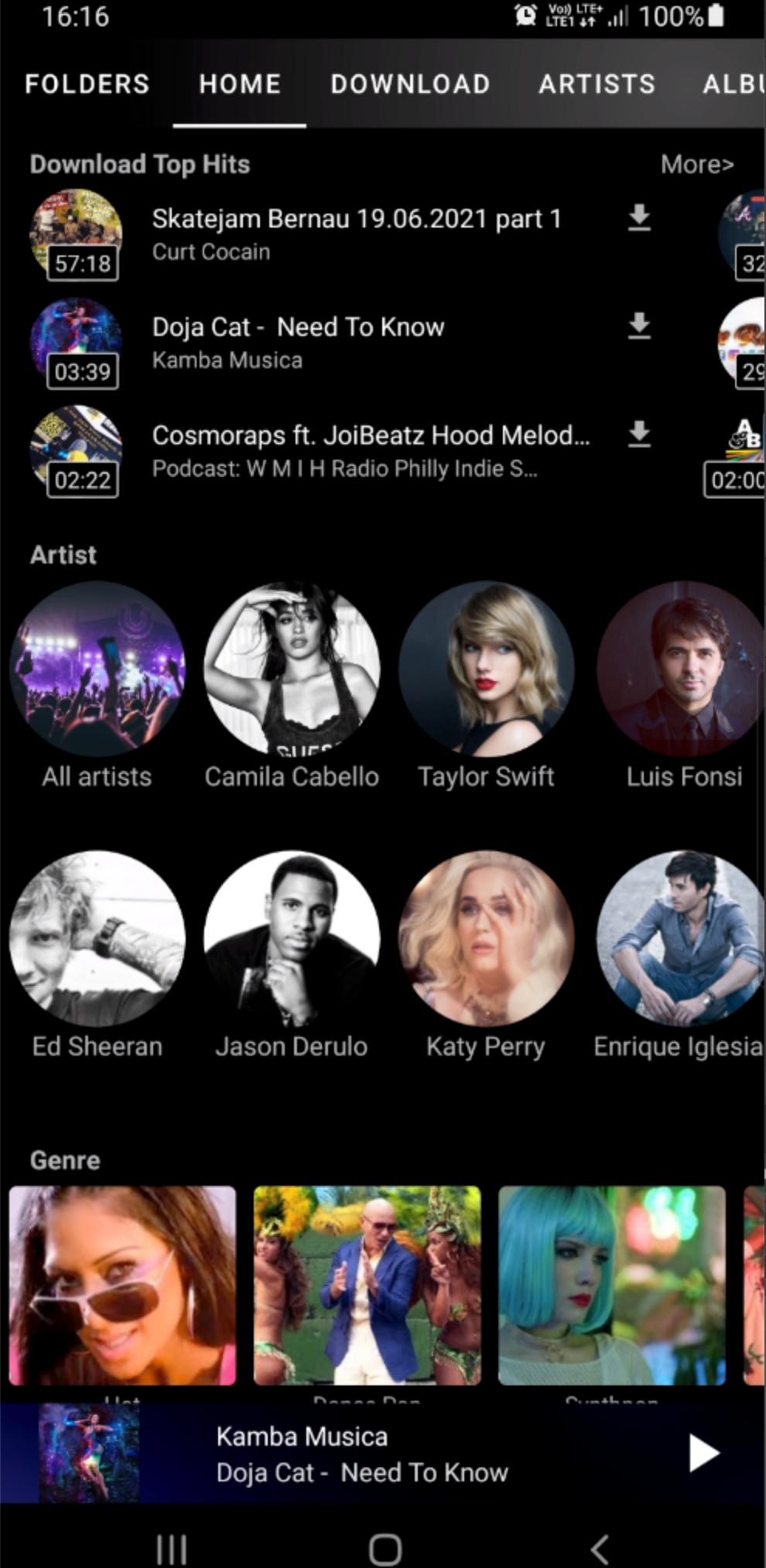The image size is (766, 1568).
Task: Go back with the system back button
Action: coord(599,1549)
